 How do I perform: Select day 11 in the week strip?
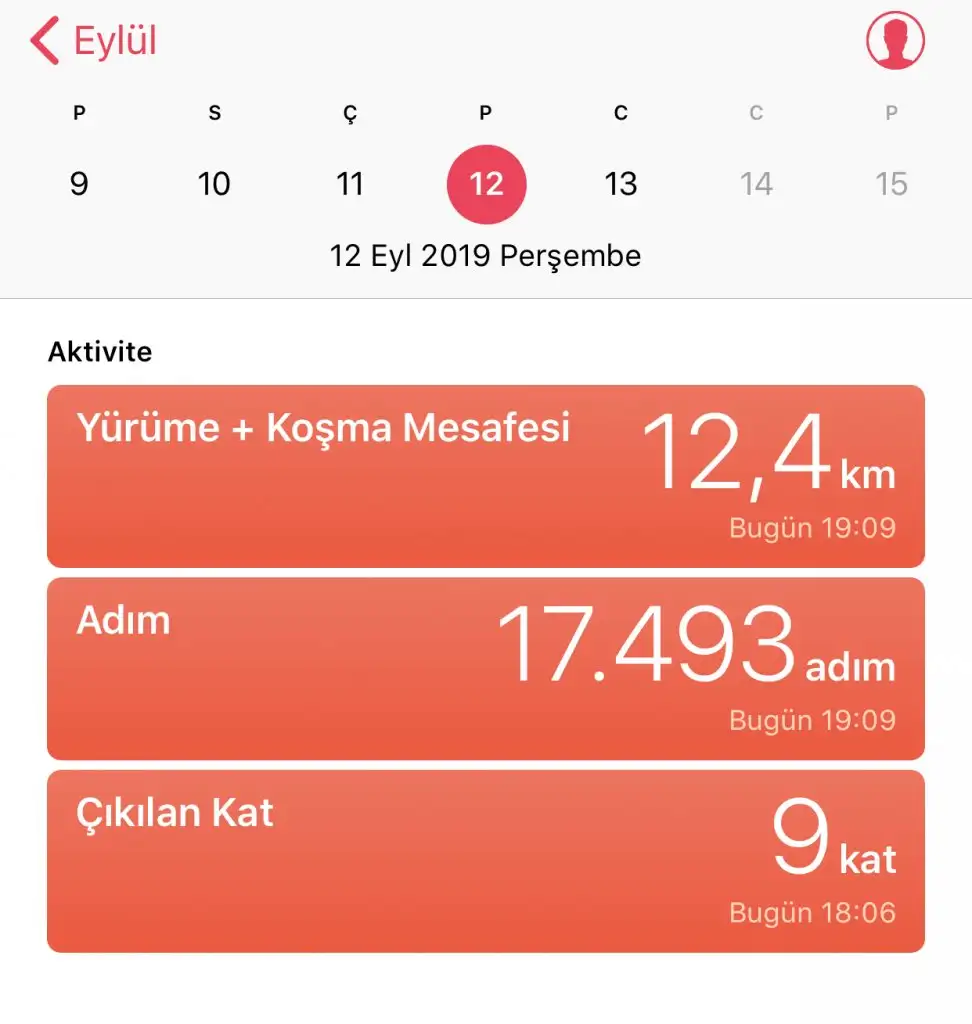click(x=350, y=184)
